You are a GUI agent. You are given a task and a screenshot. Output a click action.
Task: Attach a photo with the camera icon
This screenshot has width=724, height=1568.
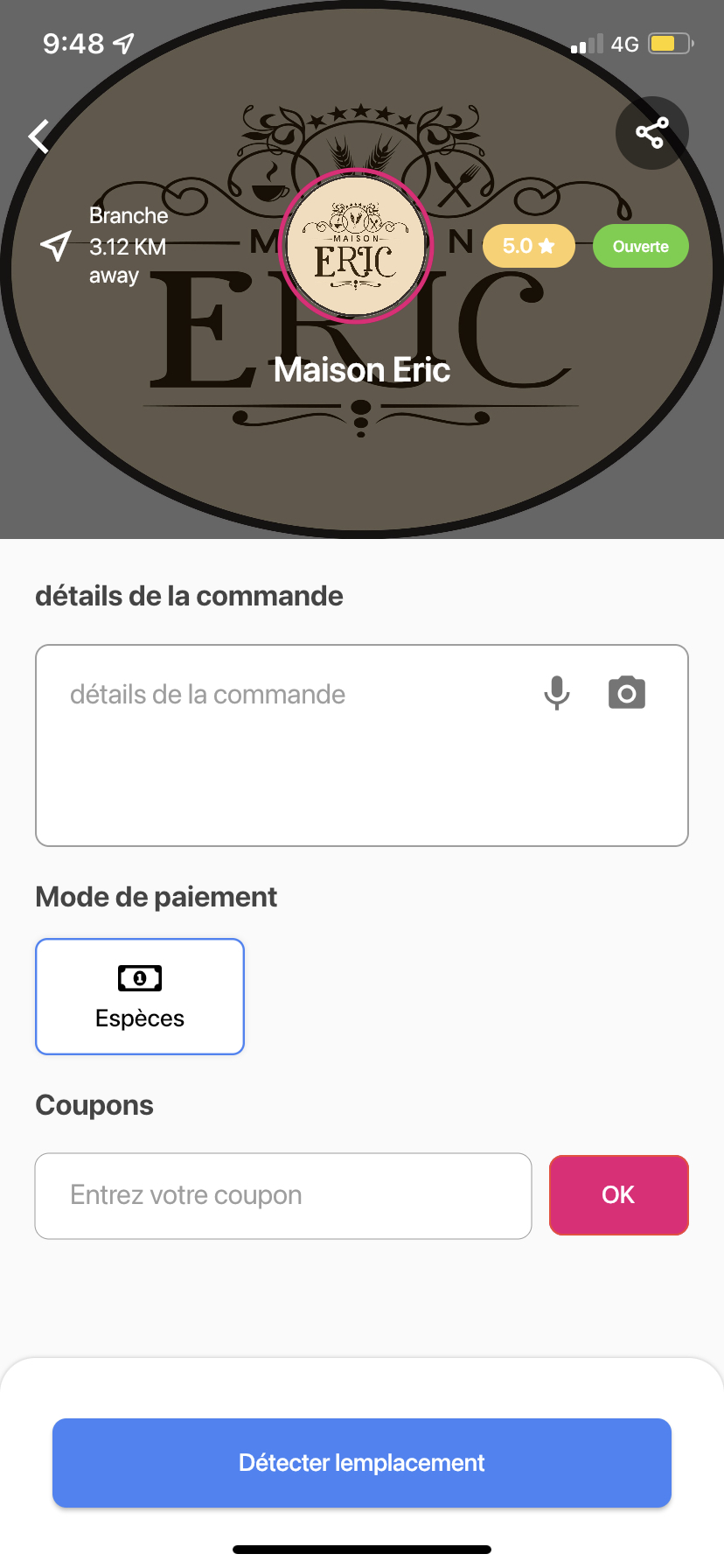click(x=627, y=693)
